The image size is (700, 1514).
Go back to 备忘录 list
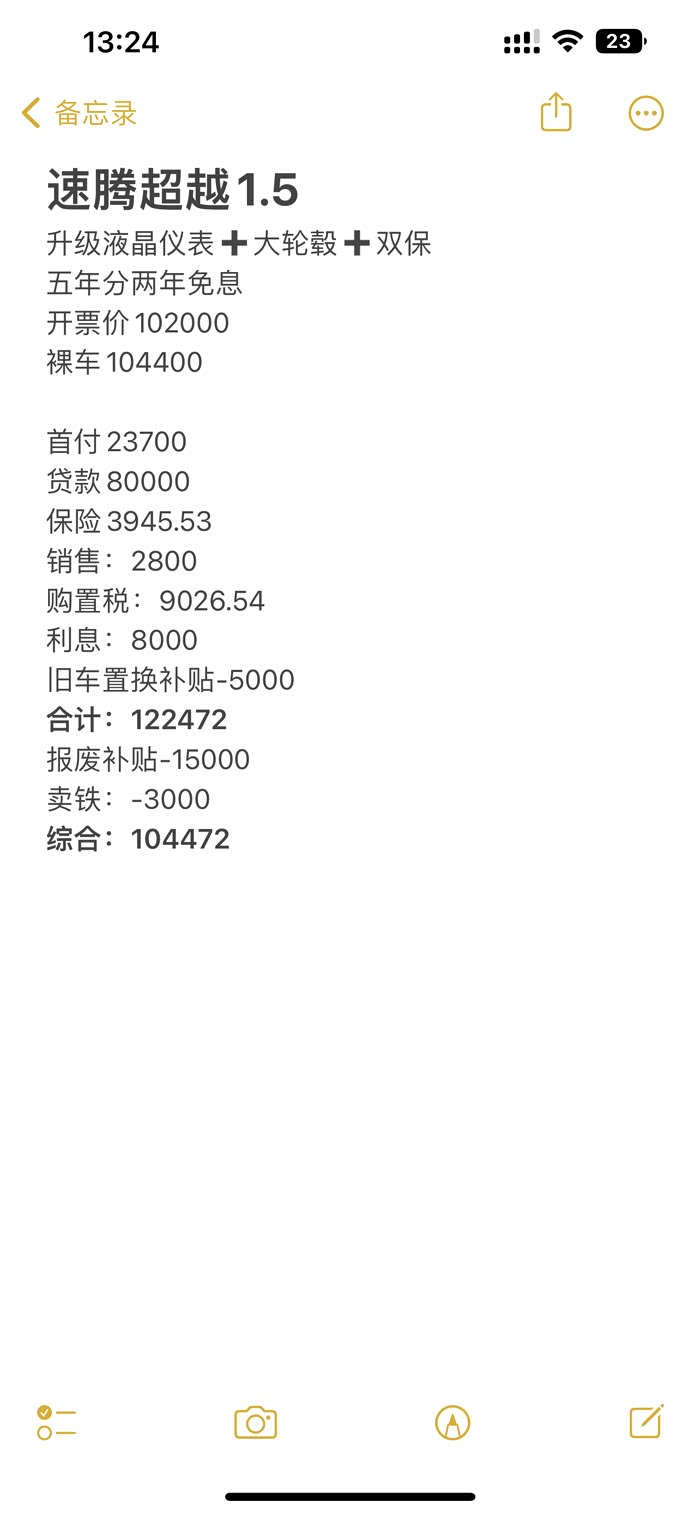[x=79, y=113]
